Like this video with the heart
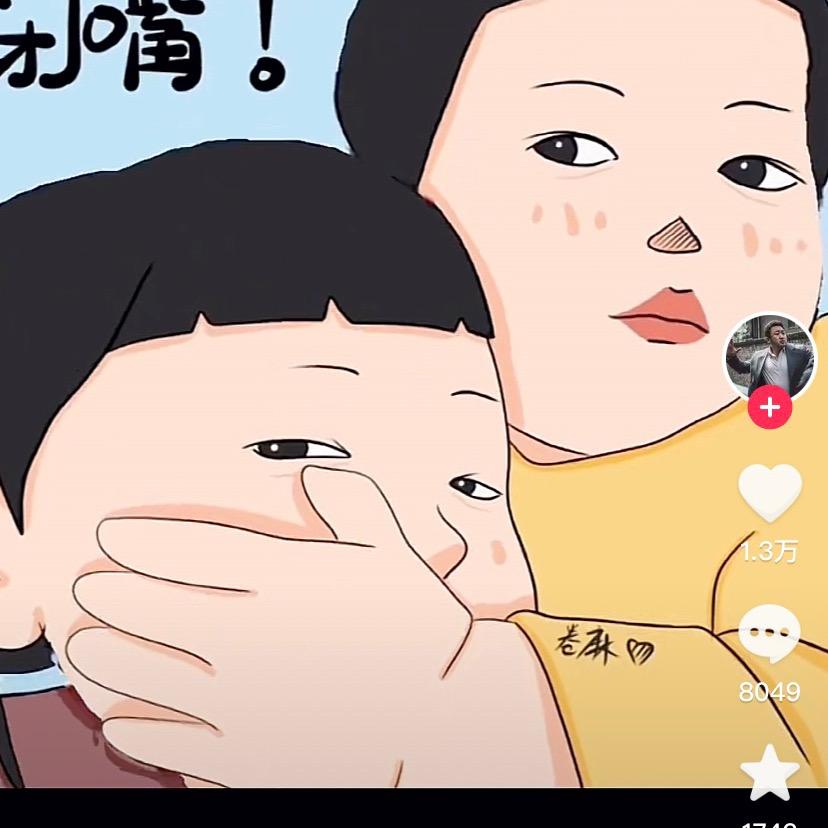This screenshot has width=828, height=828. click(x=769, y=493)
